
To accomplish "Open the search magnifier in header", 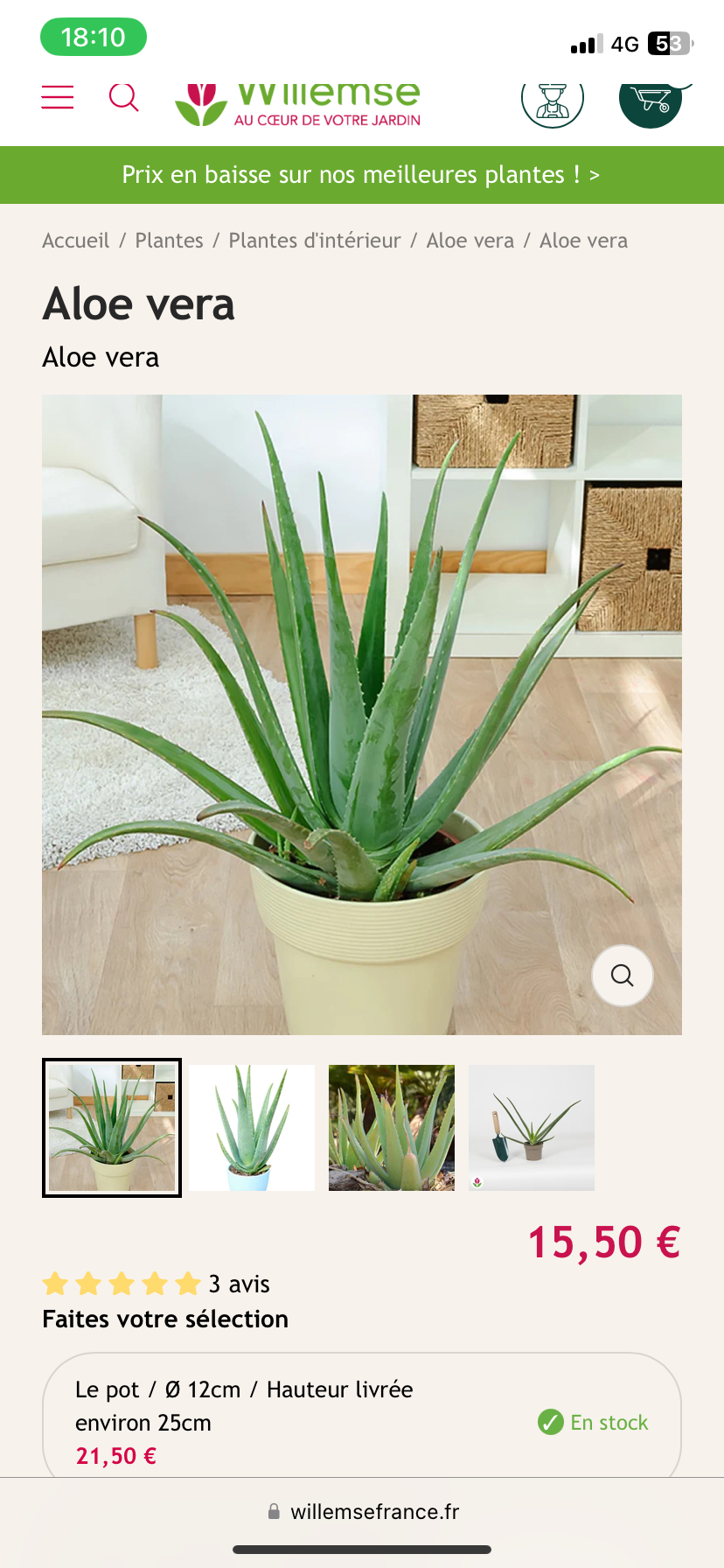I will [123, 96].
